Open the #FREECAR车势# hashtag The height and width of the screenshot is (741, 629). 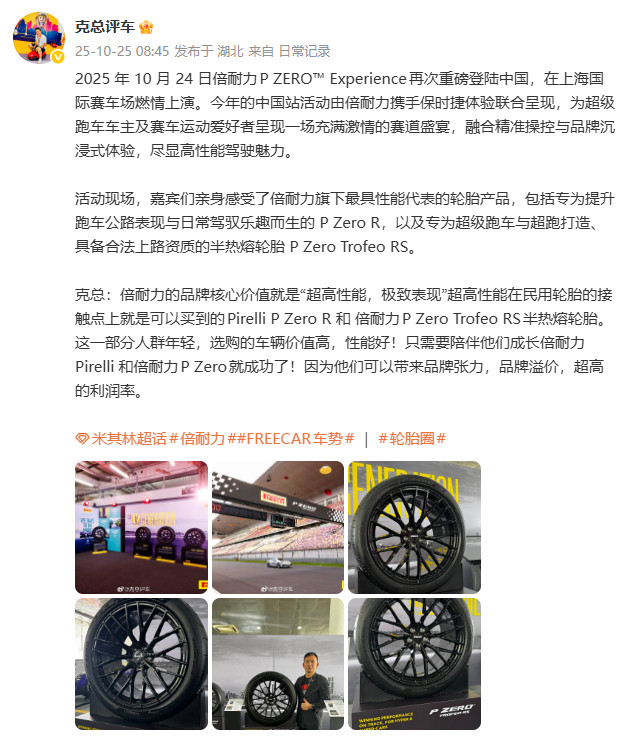(286, 438)
